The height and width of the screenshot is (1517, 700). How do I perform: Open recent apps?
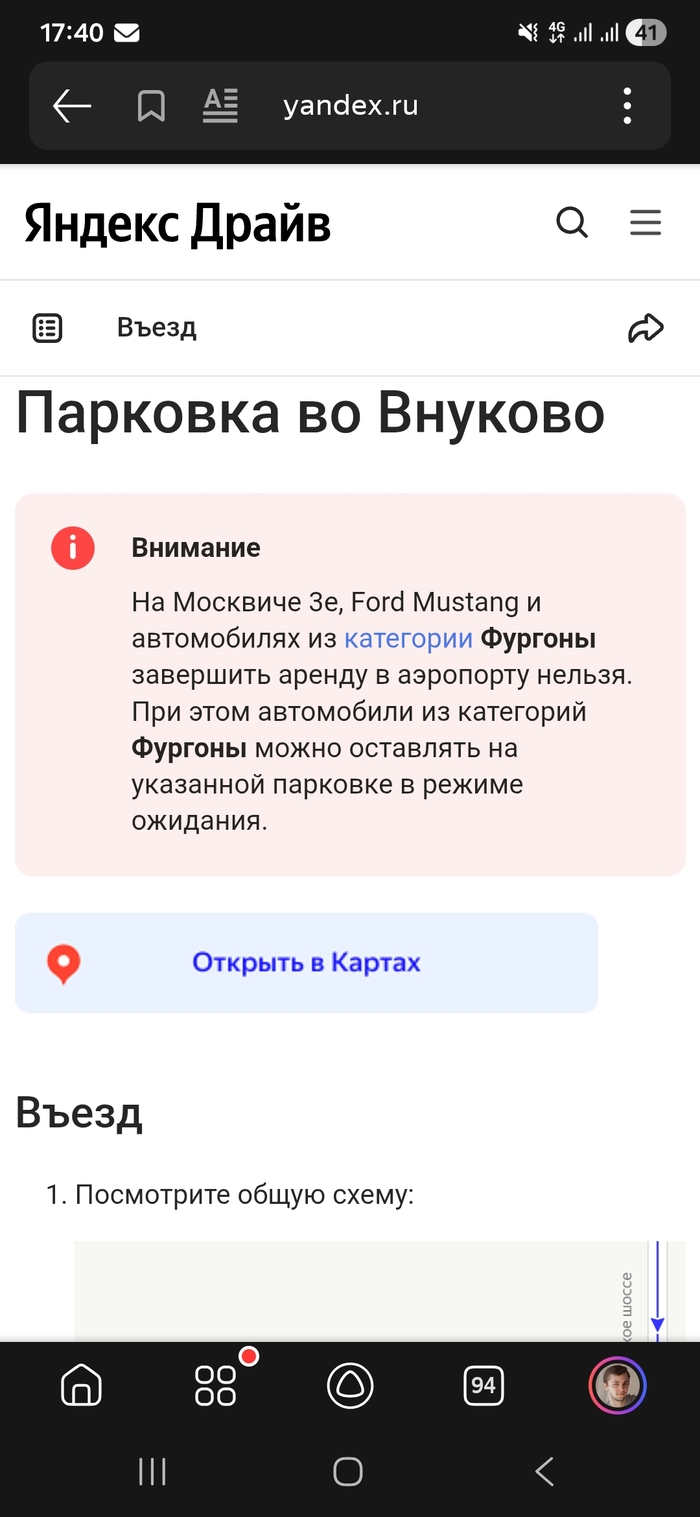pyautogui.click(x=152, y=1471)
